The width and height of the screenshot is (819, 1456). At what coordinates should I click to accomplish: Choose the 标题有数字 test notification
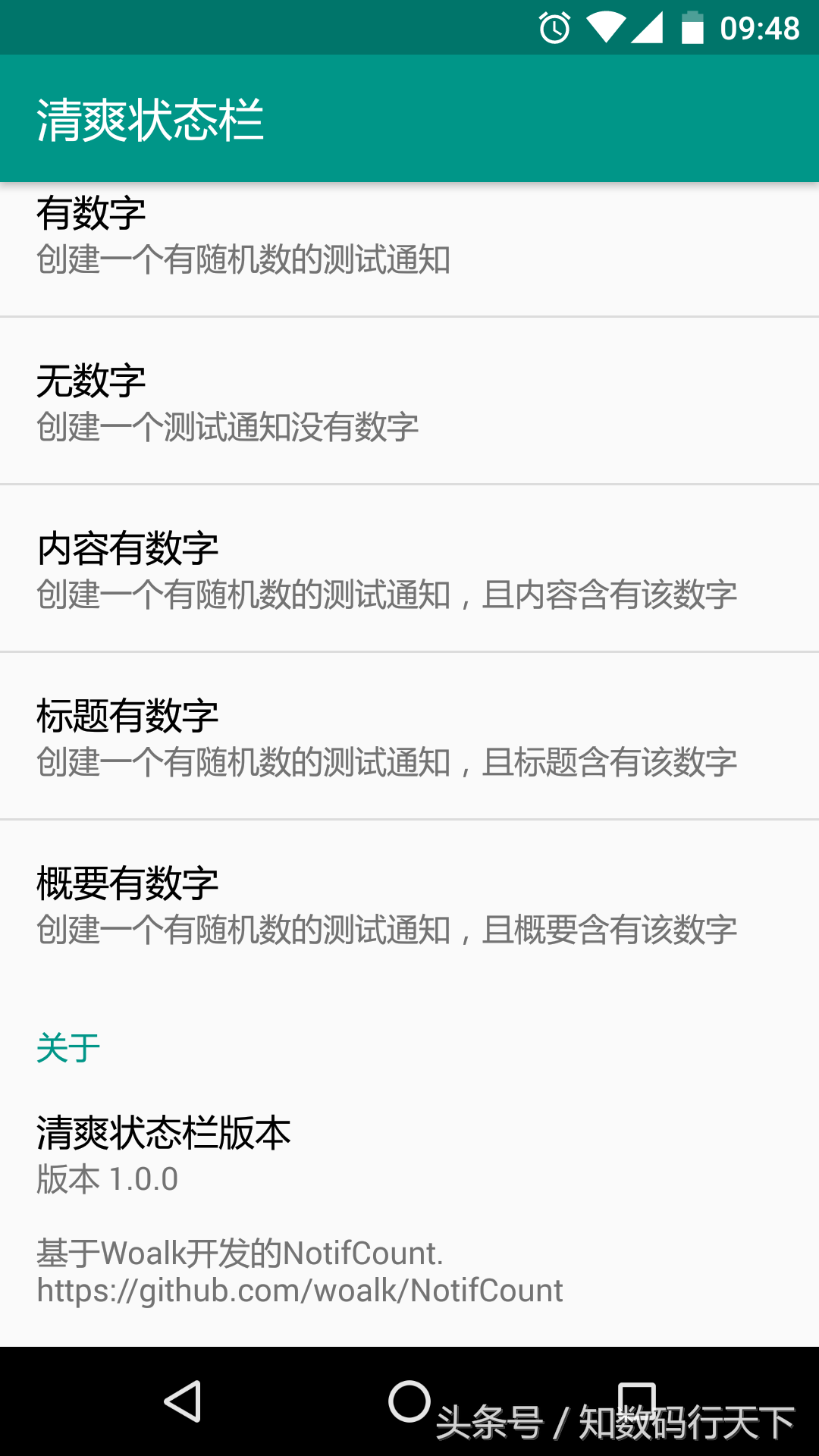click(409, 737)
